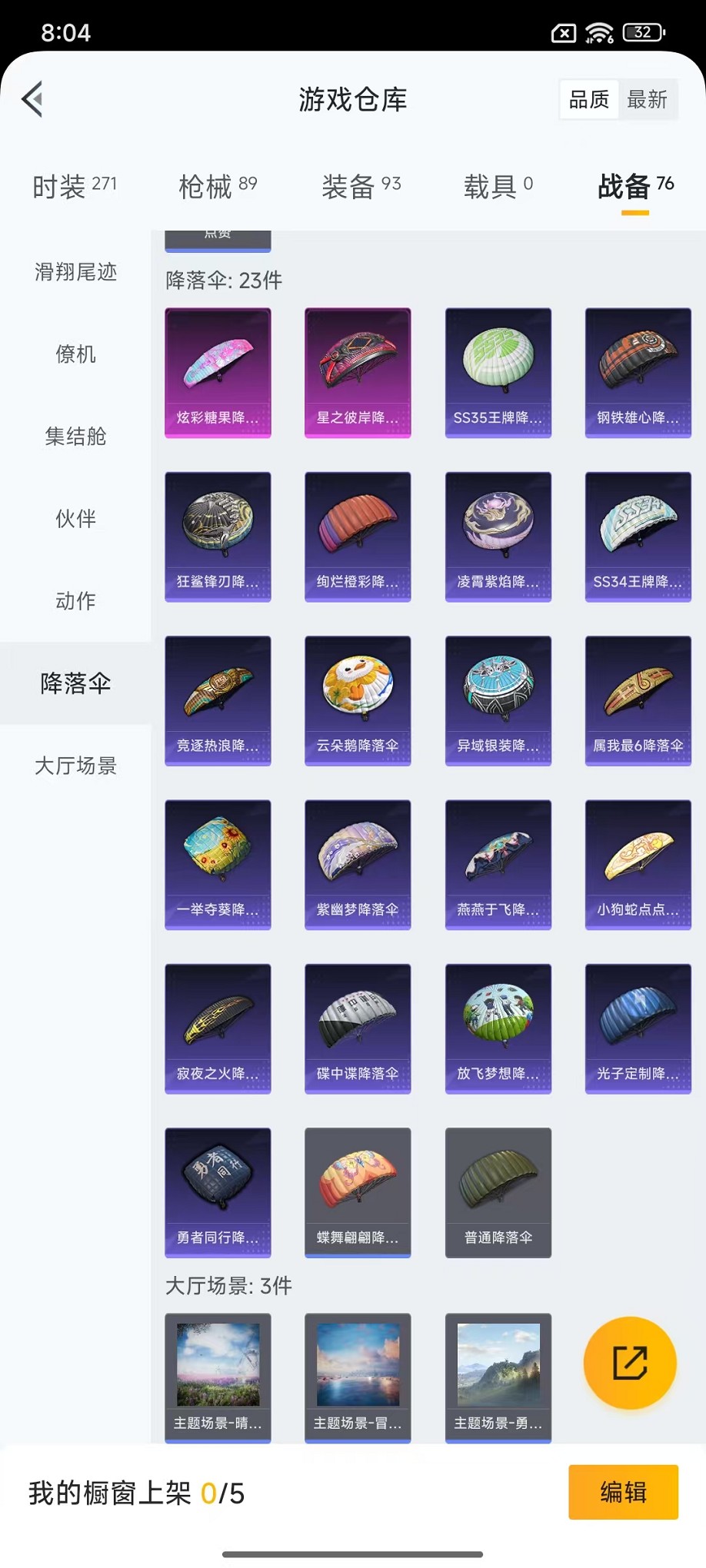Select 滑翔尾迹 in the side menu
The width and height of the screenshot is (706, 1568).
click(x=75, y=271)
